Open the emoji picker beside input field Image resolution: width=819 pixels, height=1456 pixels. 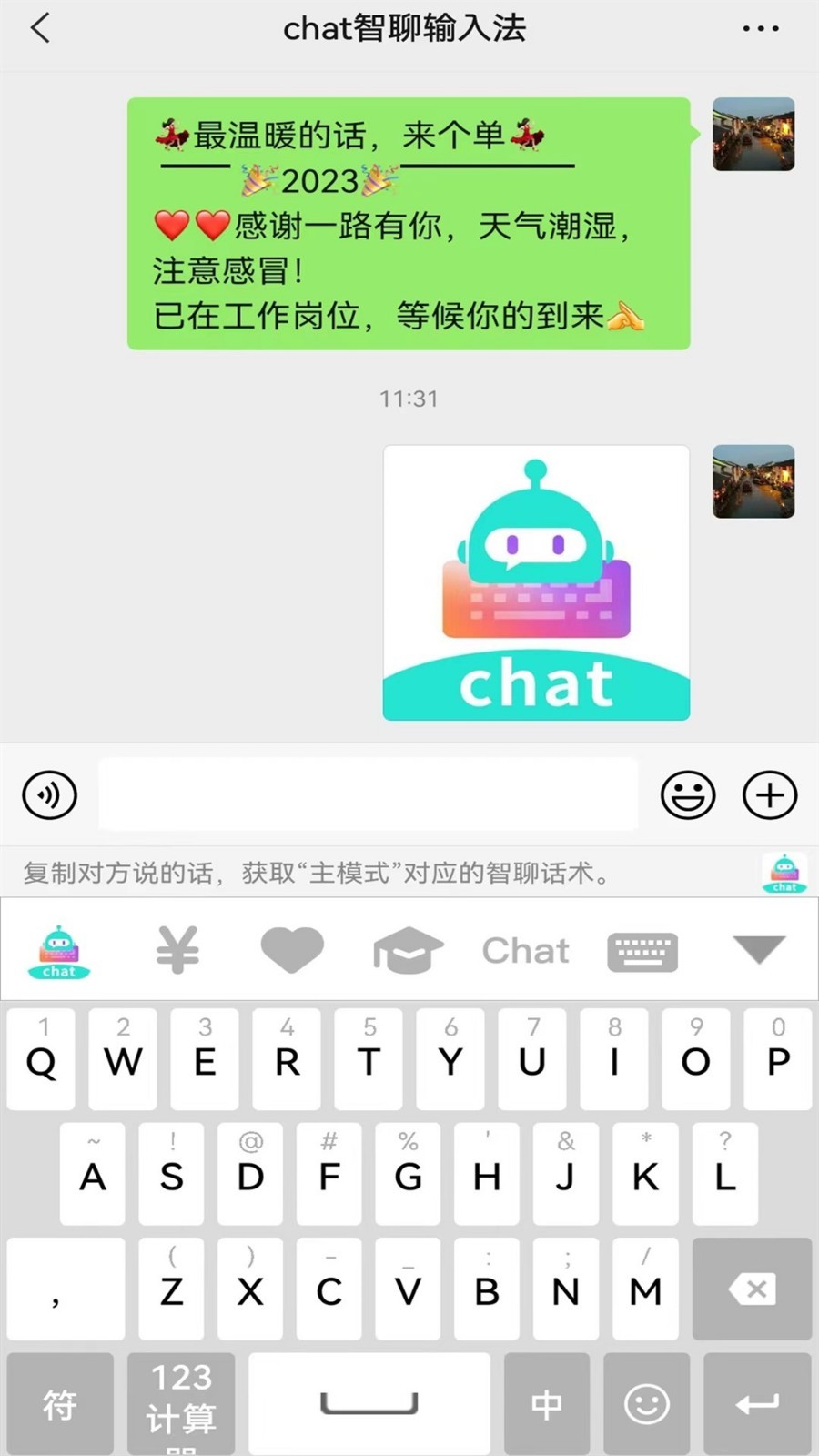[689, 794]
